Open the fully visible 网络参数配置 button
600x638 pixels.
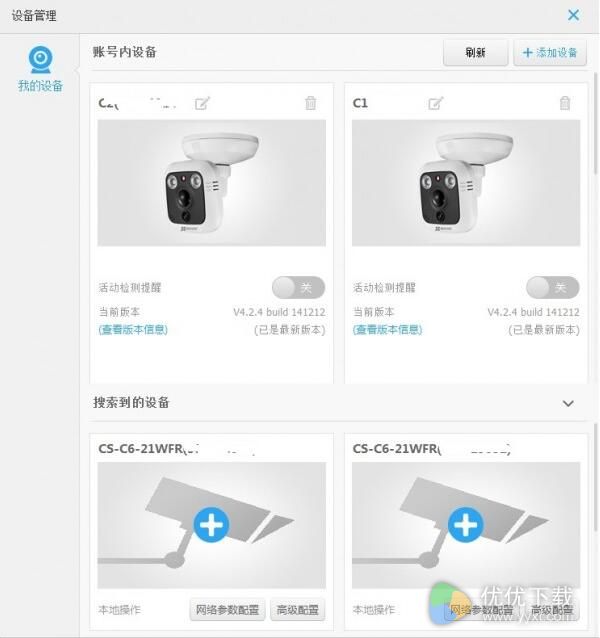click(227, 610)
